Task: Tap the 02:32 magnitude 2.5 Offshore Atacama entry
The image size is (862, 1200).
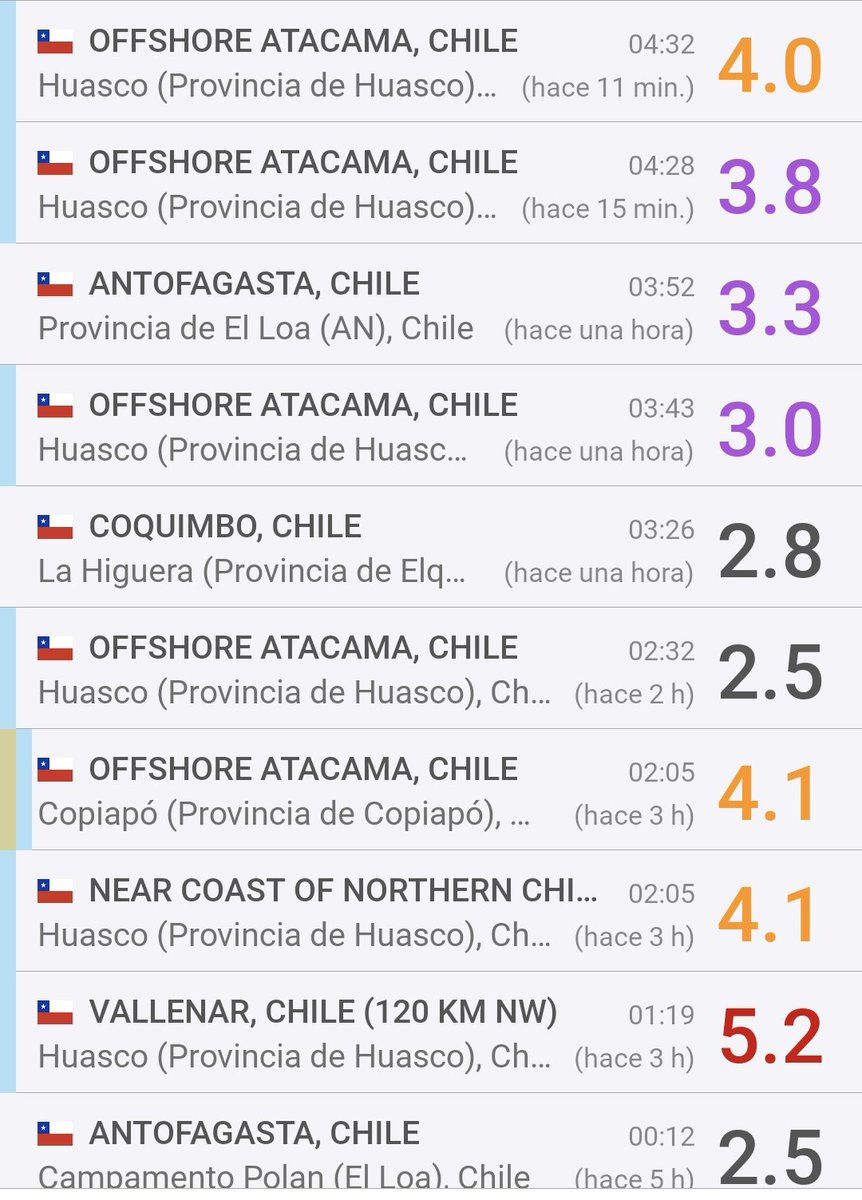Action: [x=431, y=668]
